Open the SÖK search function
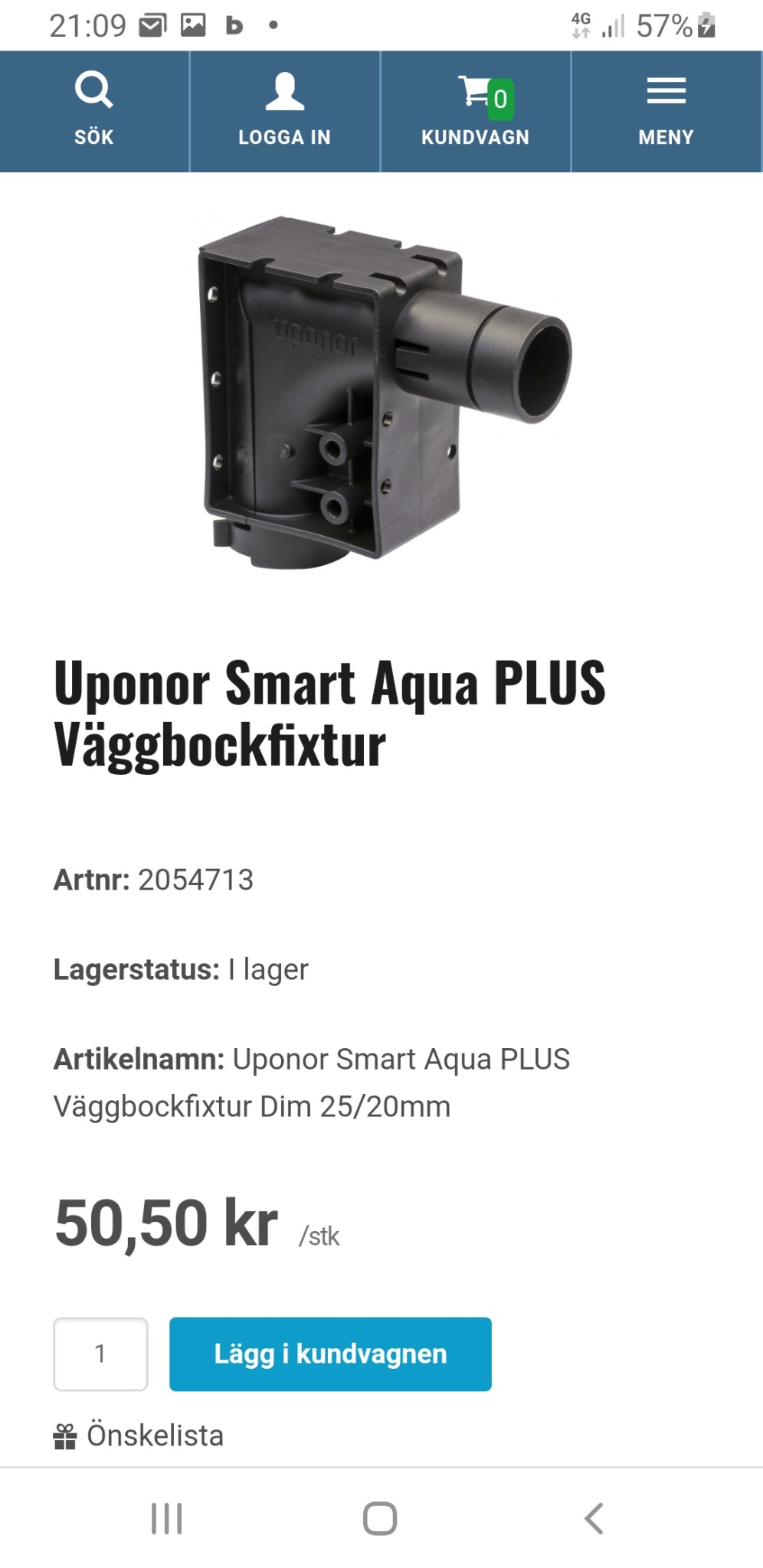763x1568 pixels. click(93, 110)
